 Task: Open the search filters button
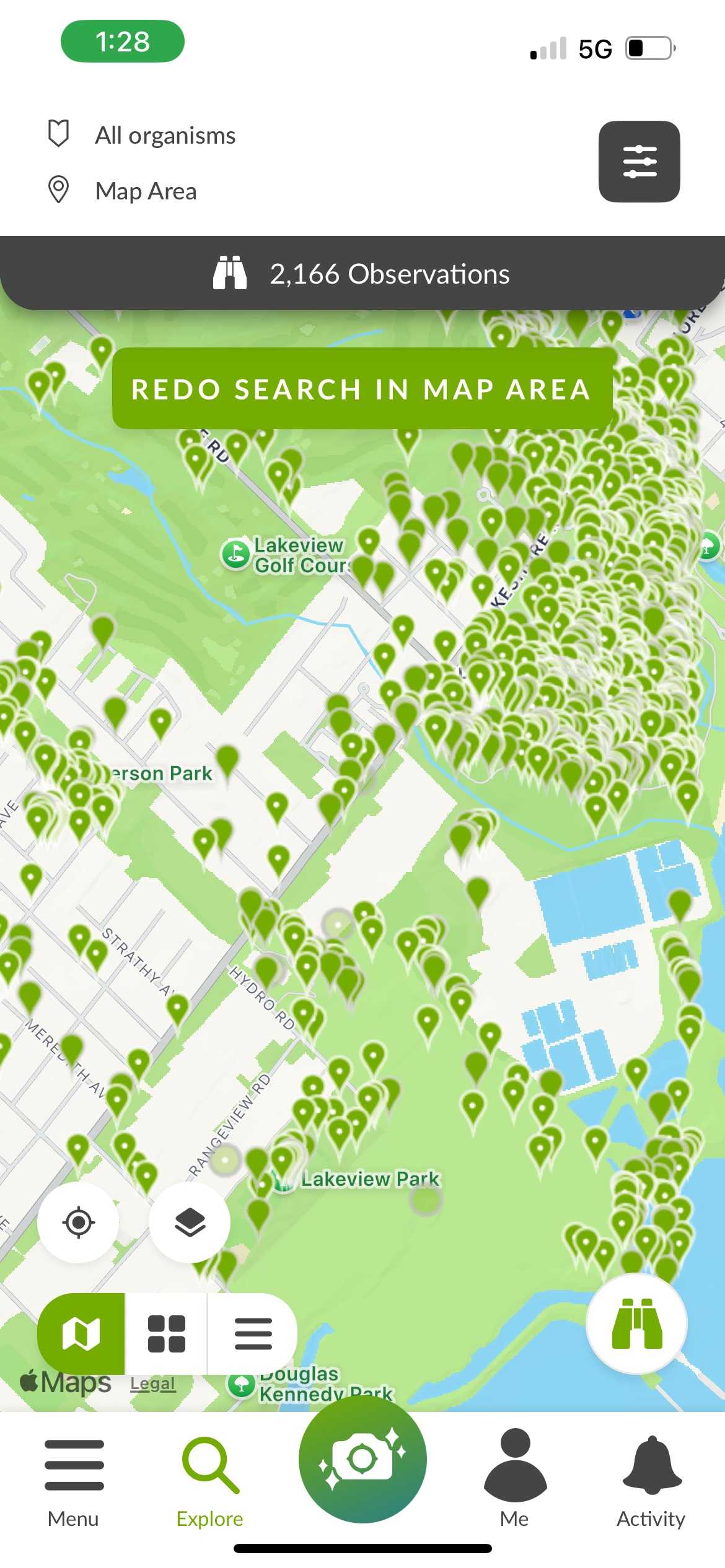click(x=639, y=162)
